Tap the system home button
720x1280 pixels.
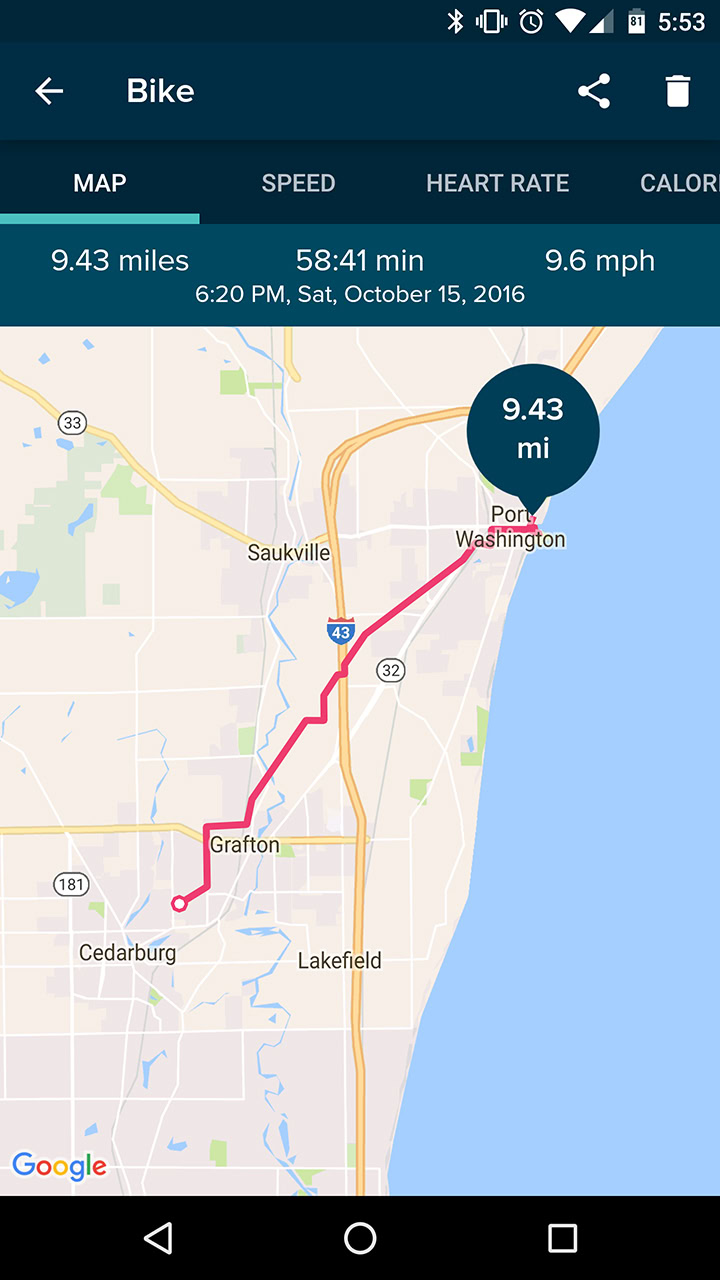click(360, 1238)
